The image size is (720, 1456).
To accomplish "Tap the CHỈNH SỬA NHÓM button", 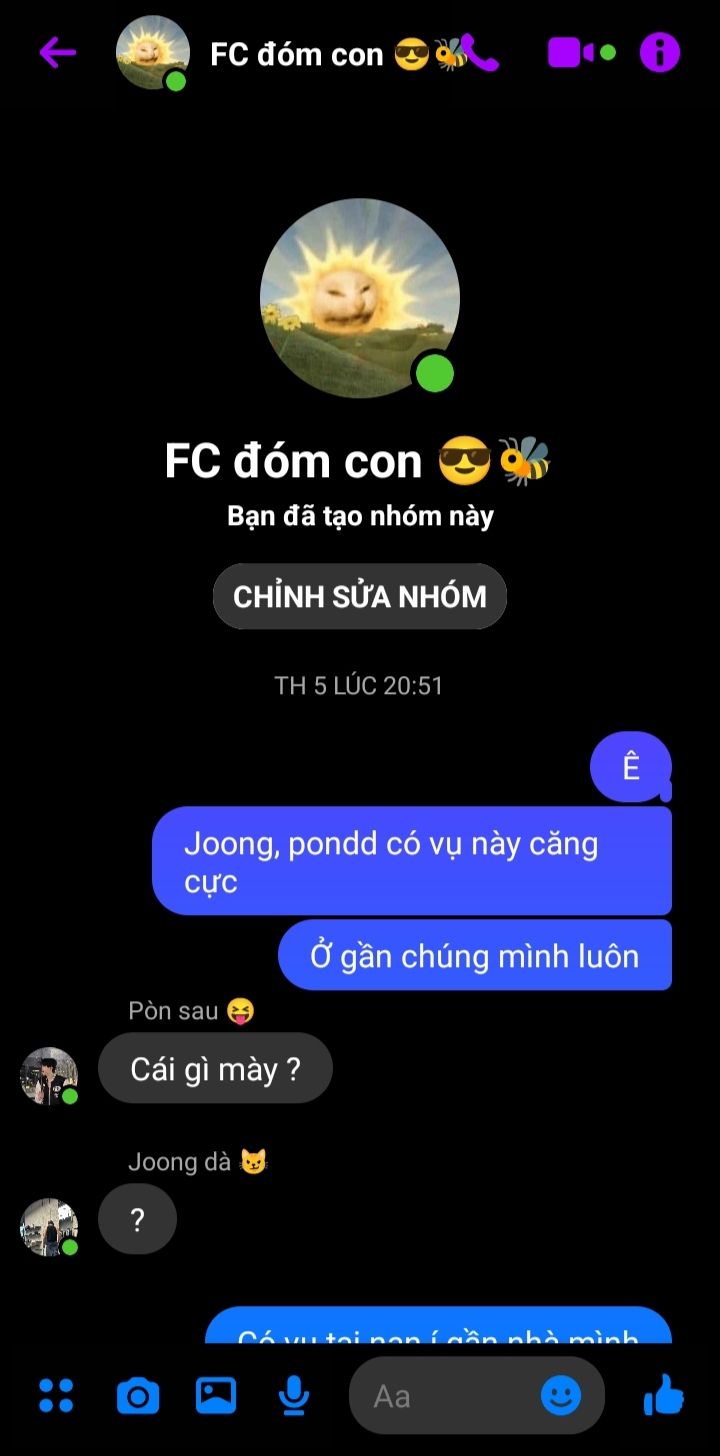I will [x=360, y=597].
